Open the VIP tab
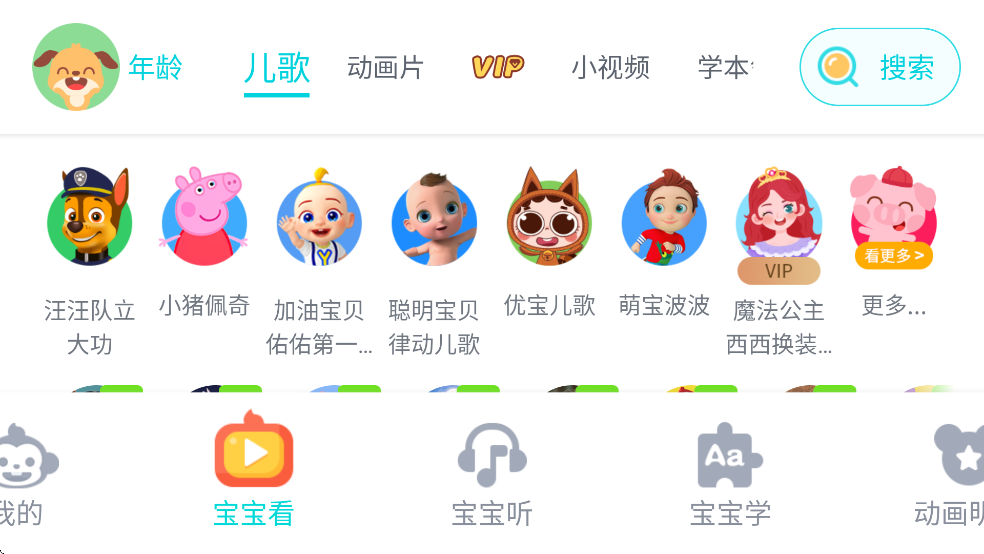 click(x=497, y=67)
